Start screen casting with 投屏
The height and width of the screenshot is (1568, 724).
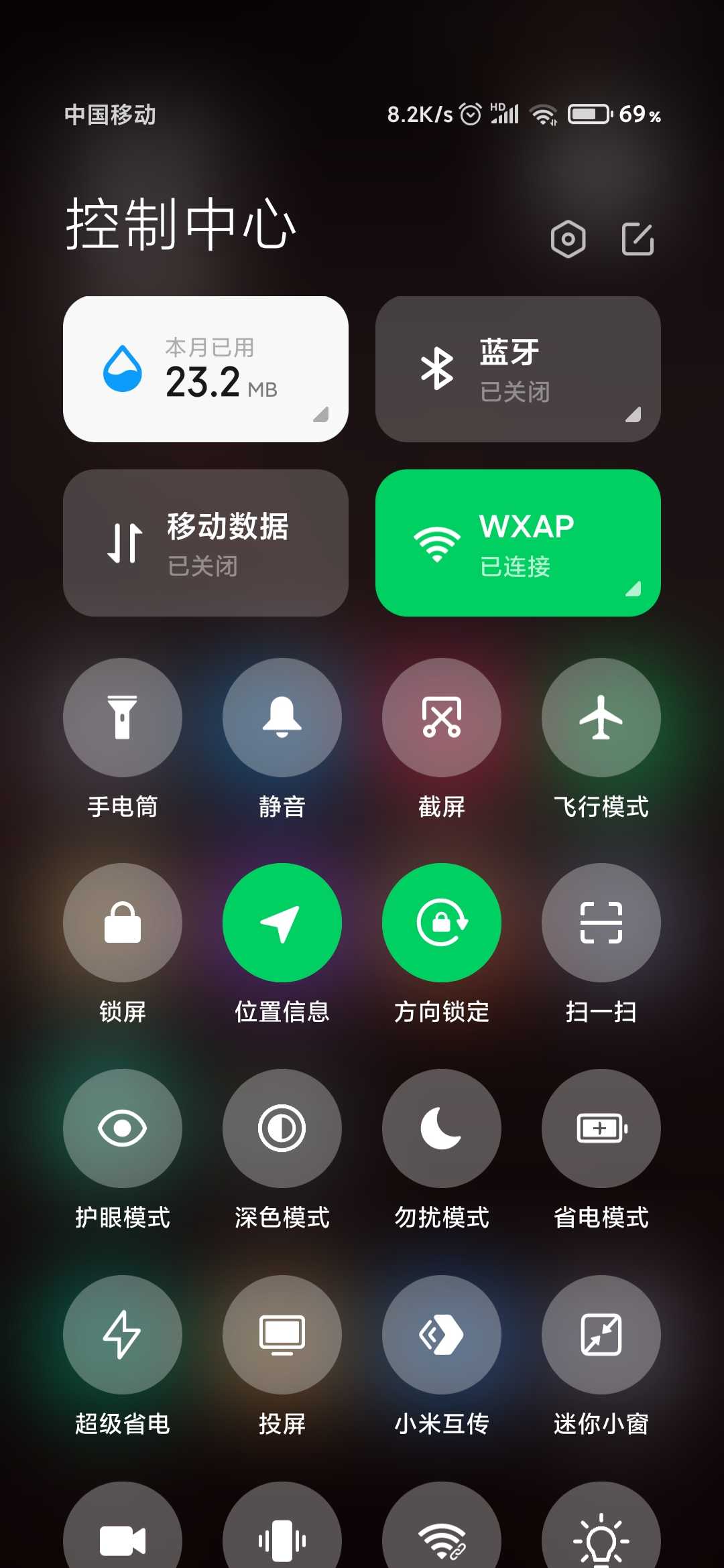click(282, 1335)
